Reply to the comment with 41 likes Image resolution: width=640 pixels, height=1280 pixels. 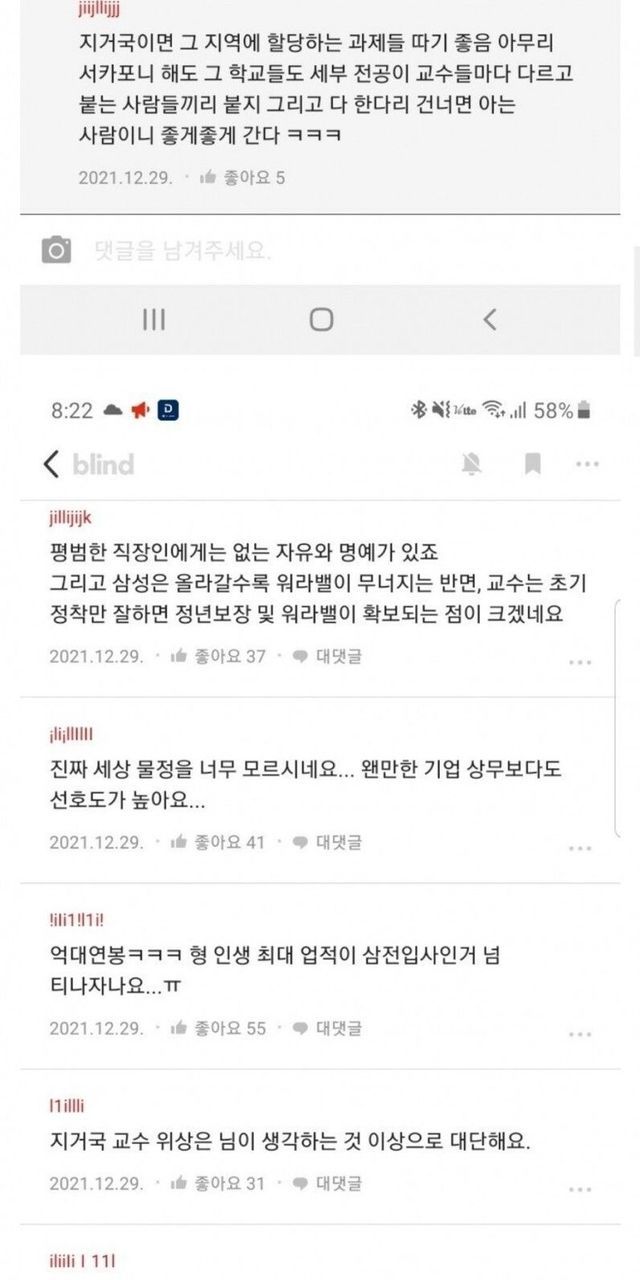tap(327, 842)
